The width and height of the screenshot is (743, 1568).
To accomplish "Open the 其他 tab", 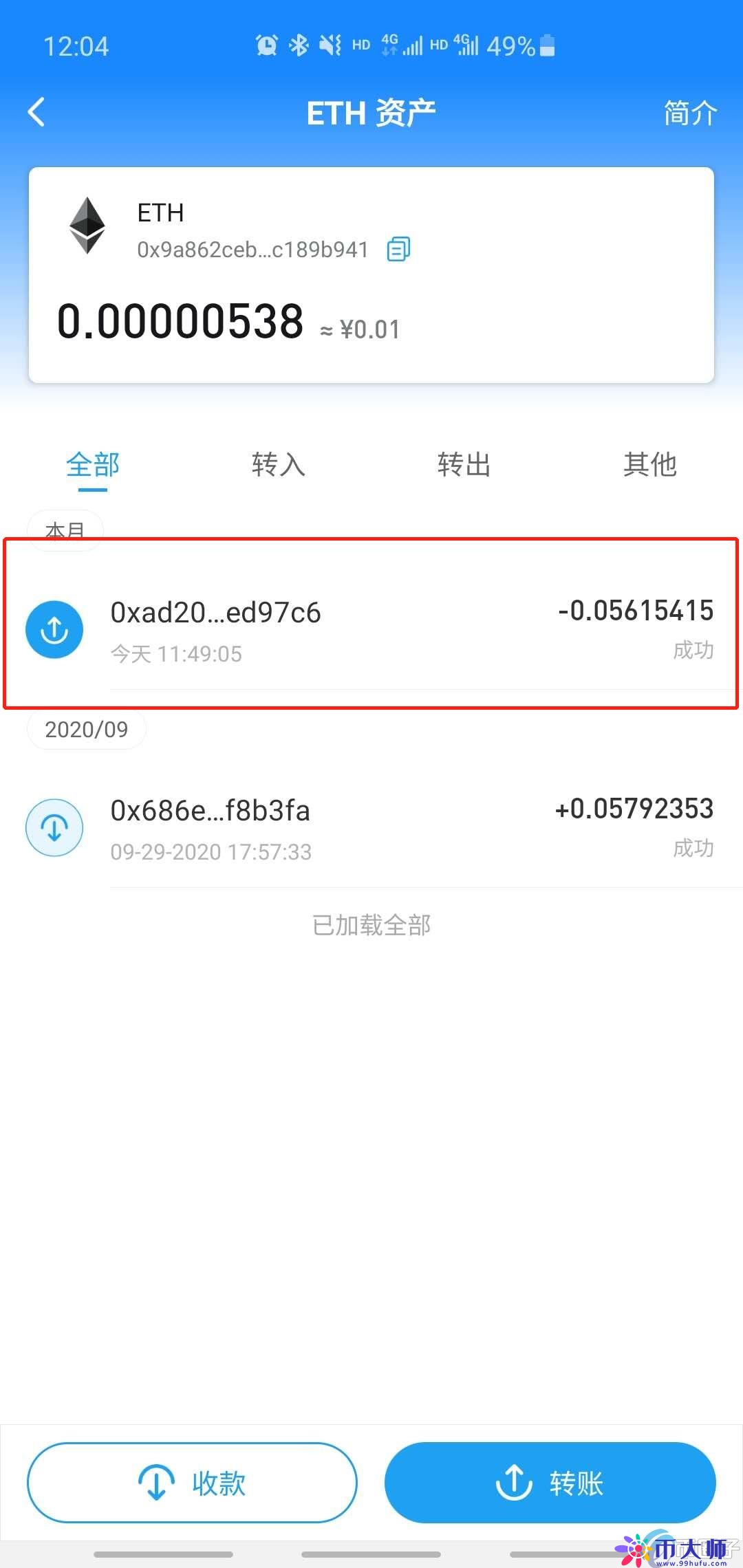I will (649, 465).
